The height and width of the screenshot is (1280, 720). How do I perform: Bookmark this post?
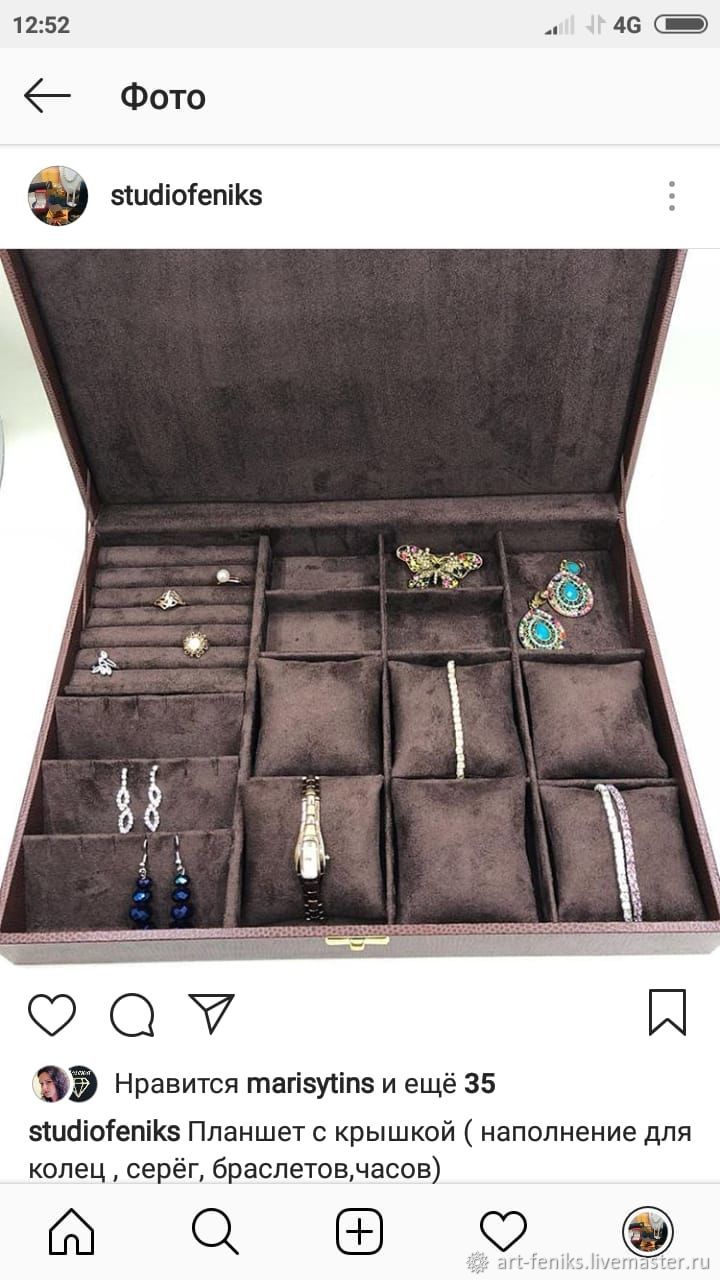point(667,1012)
